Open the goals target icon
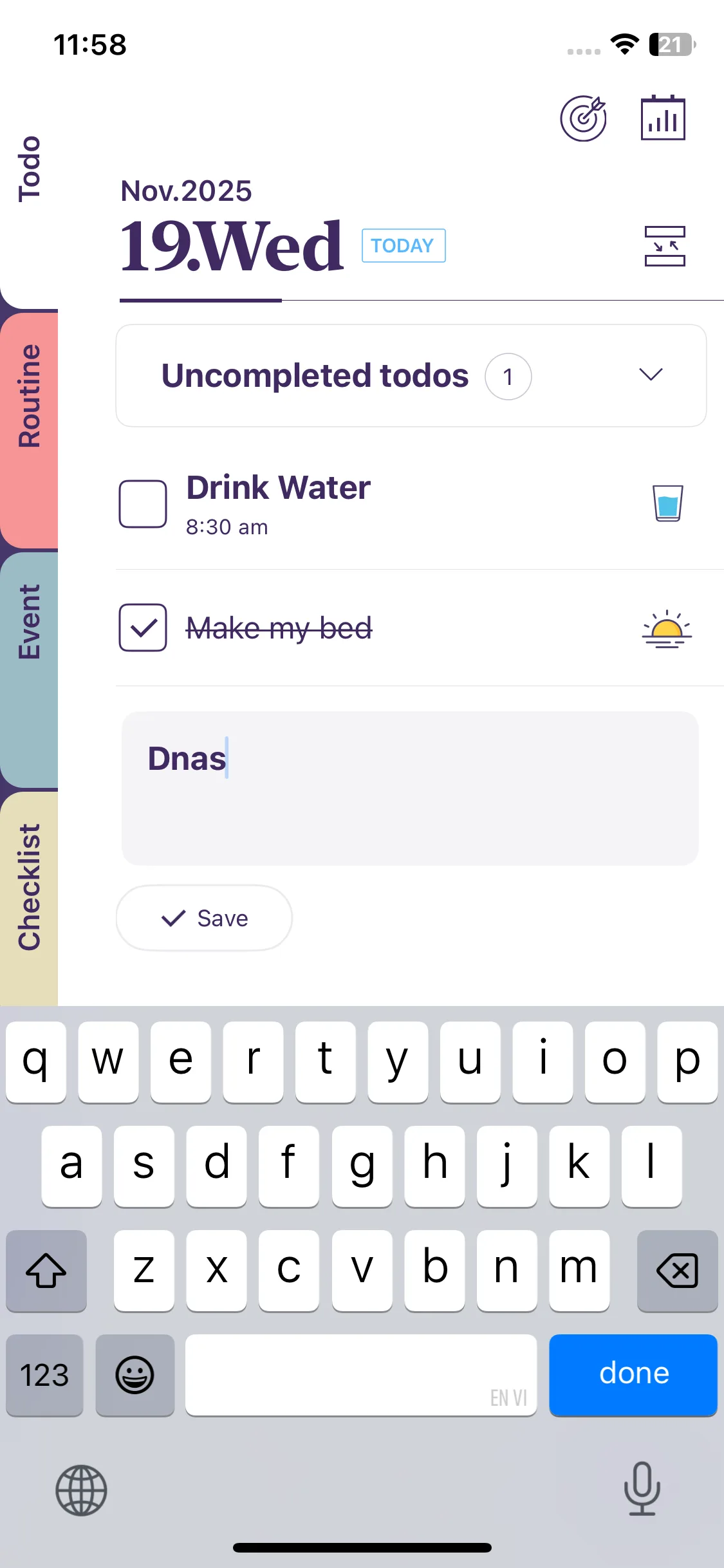 click(x=583, y=118)
